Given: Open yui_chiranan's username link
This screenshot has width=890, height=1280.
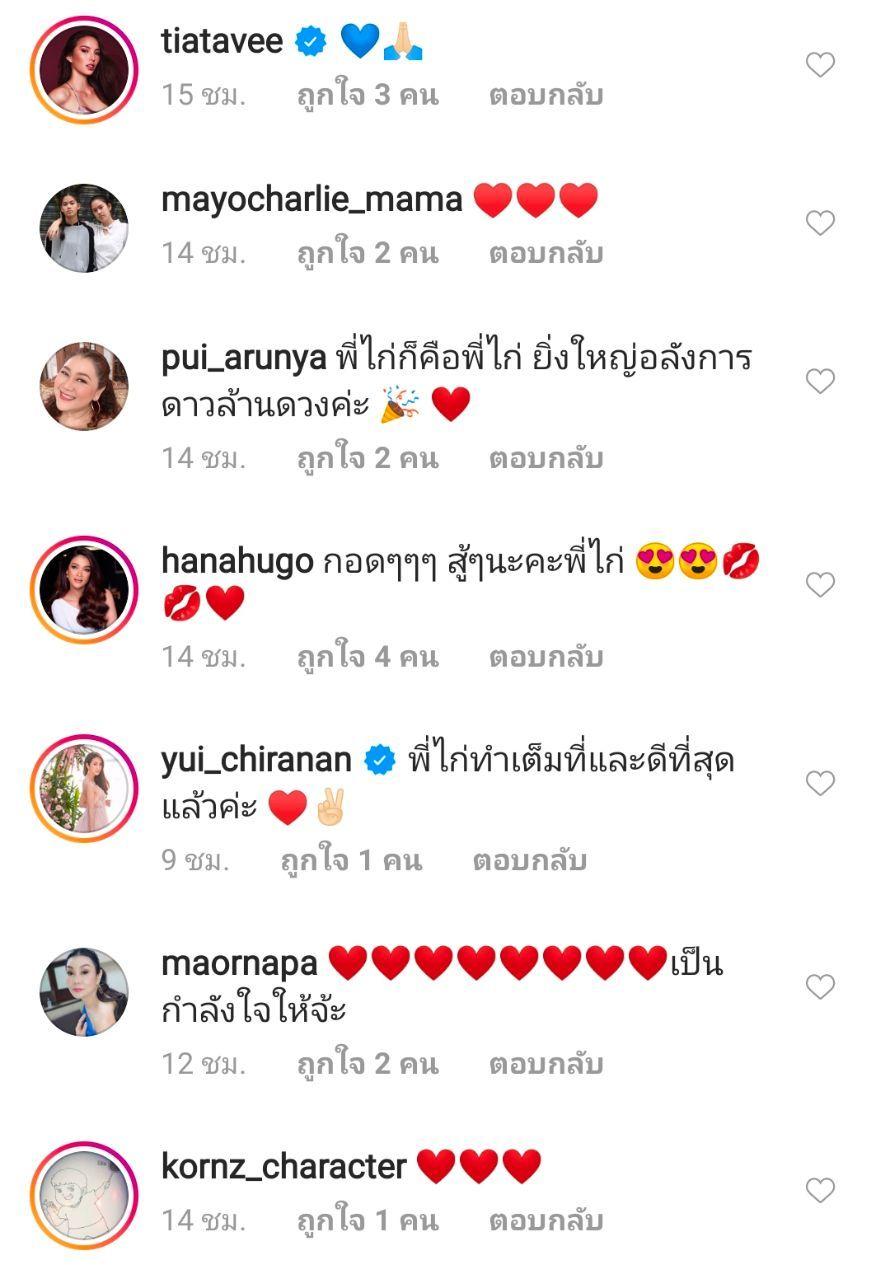Looking at the screenshot, I should point(256,761).
